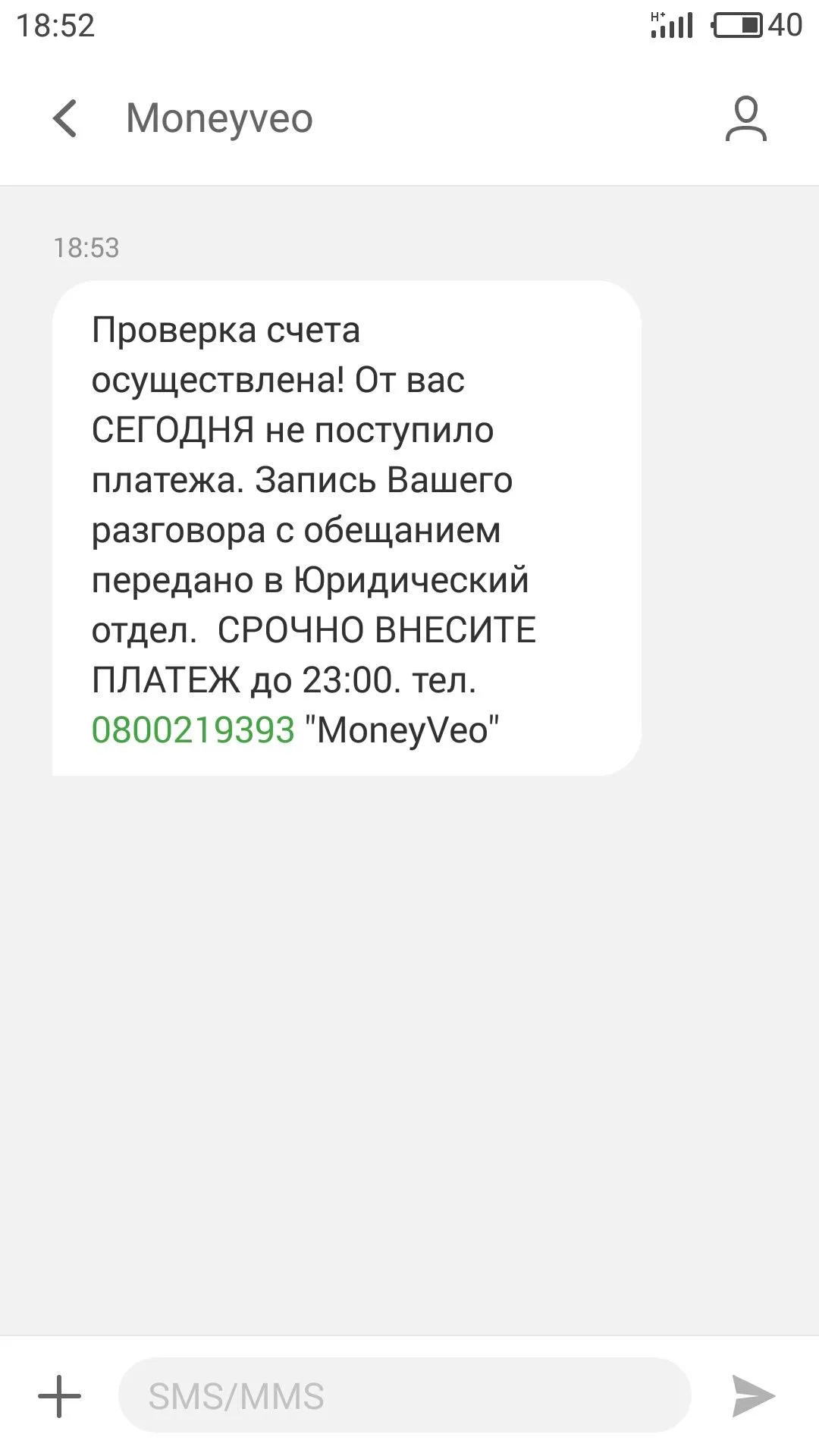This screenshot has height=1456, width=819.
Task: Open the Moneyveo contact details icon
Action: pos(745,119)
